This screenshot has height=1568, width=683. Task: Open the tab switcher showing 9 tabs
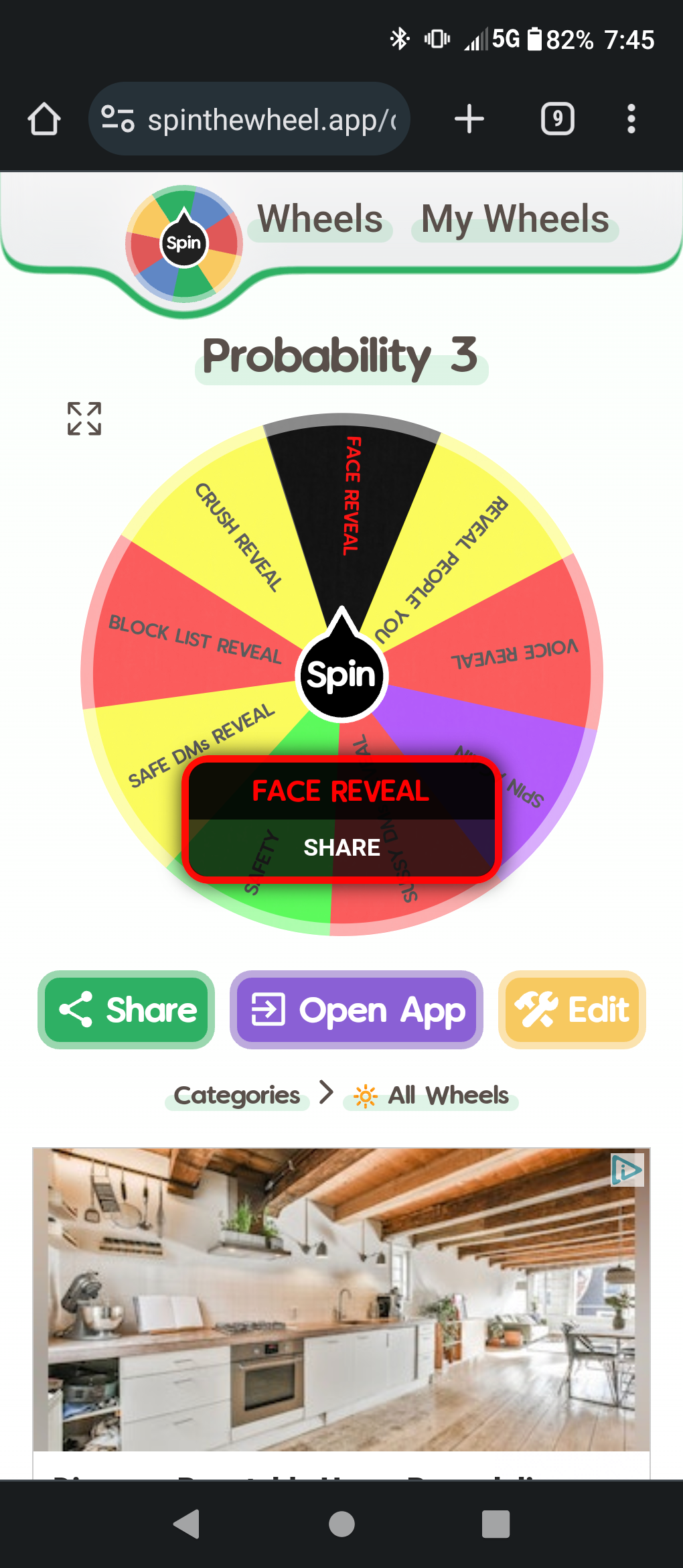pos(557,119)
